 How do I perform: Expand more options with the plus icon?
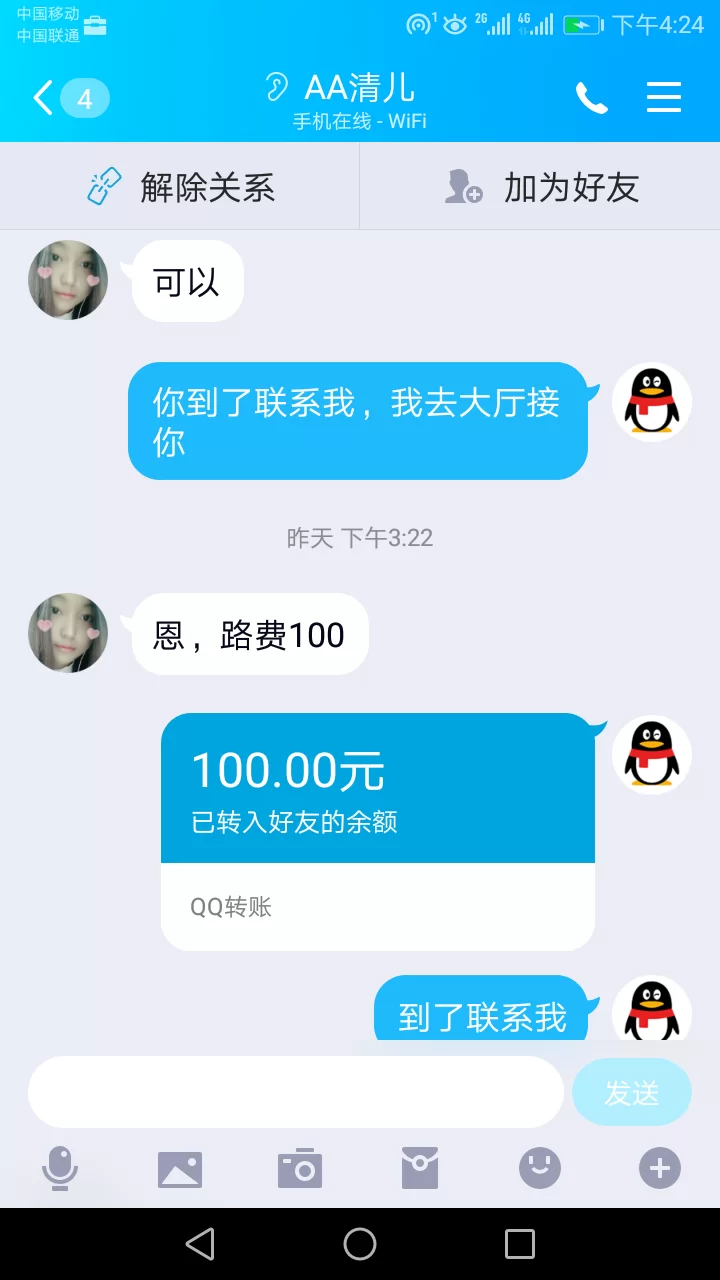click(660, 1168)
